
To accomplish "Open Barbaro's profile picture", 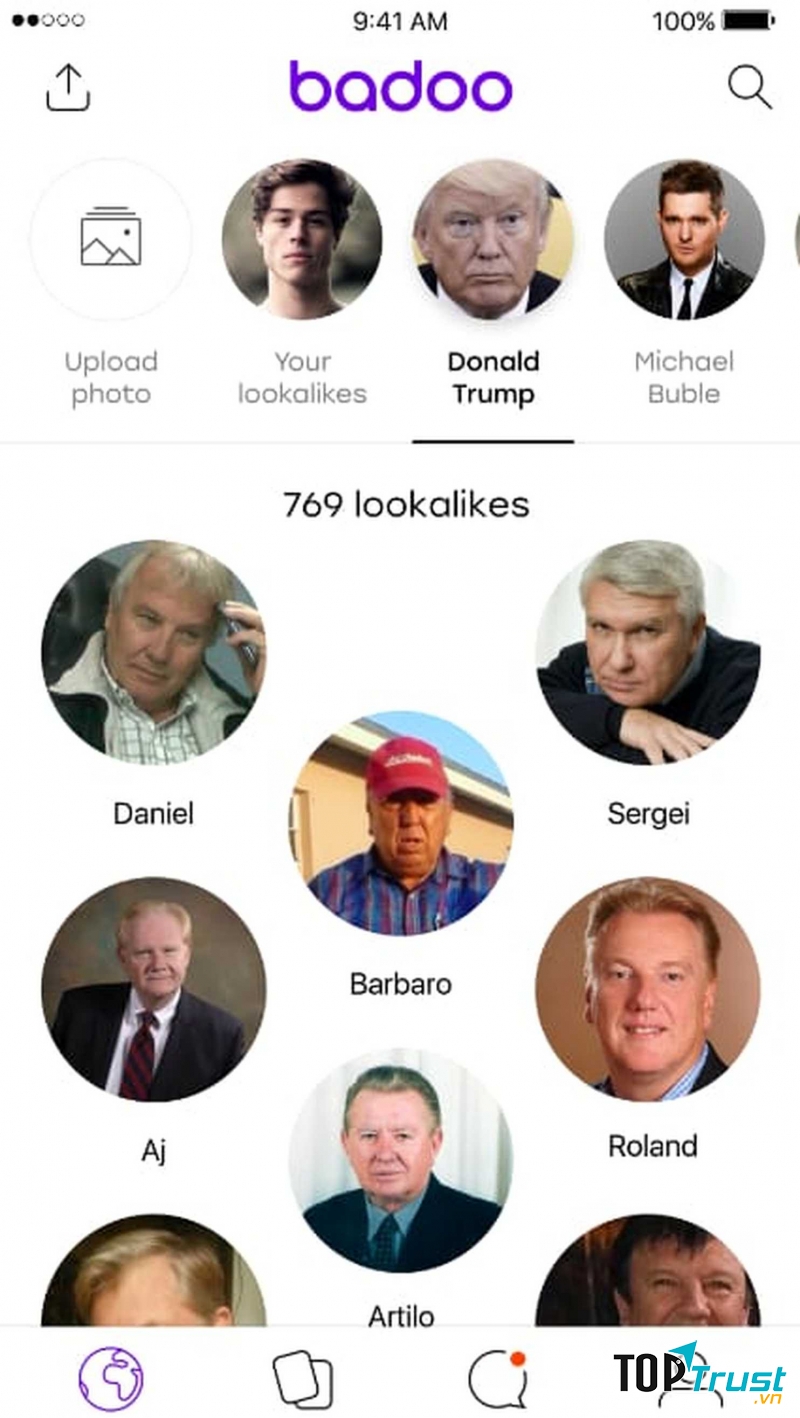I will tap(401, 823).
